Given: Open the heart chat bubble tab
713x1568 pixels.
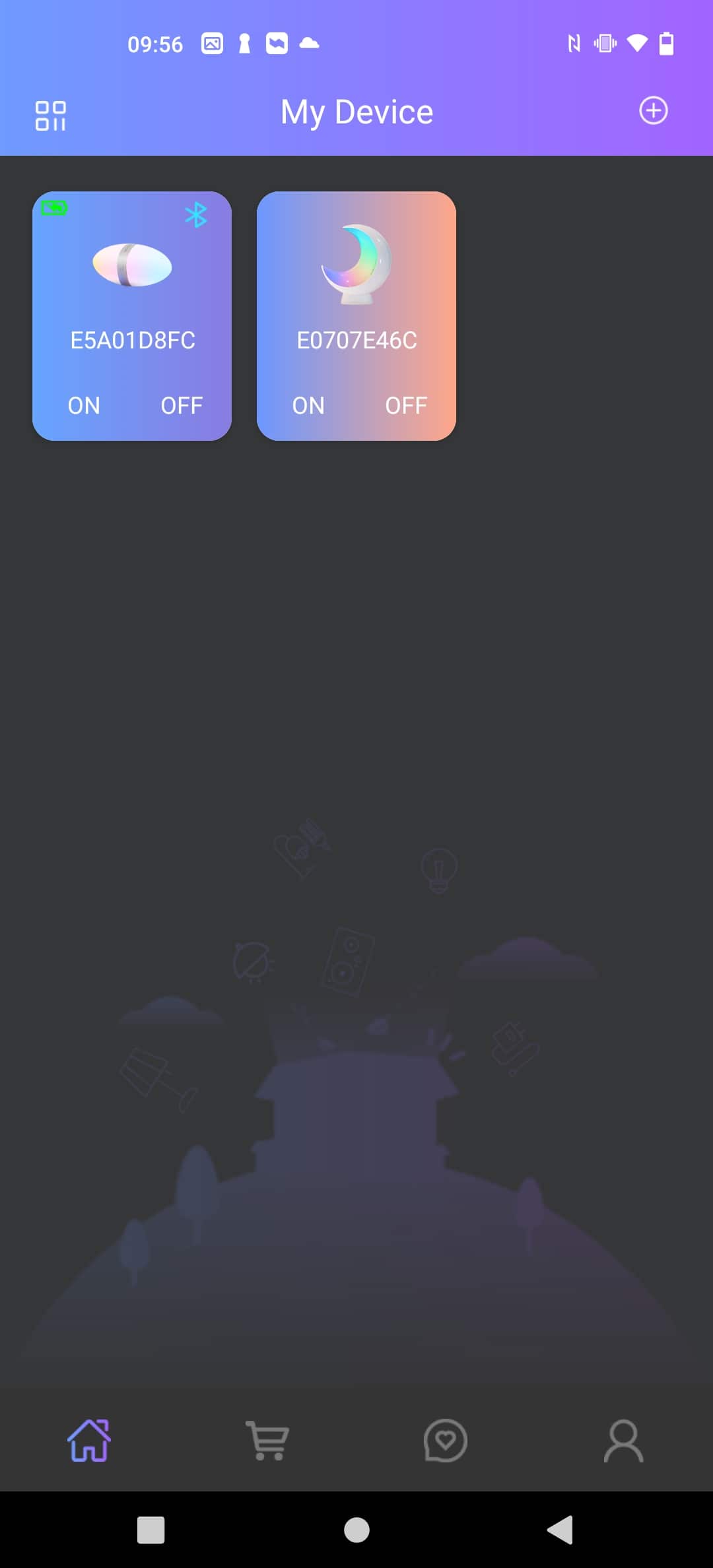Looking at the screenshot, I should tap(446, 1440).
